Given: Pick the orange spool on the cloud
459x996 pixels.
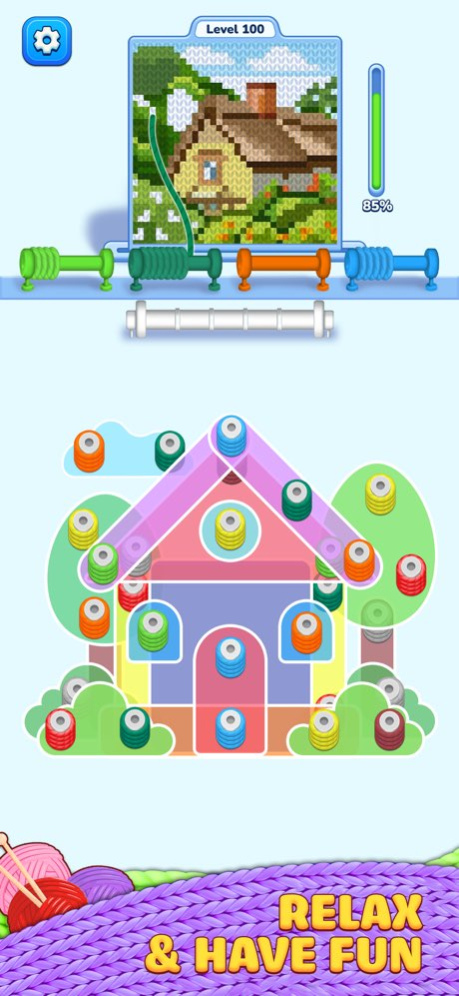Looking at the screenshot, I should coord(89,451).
